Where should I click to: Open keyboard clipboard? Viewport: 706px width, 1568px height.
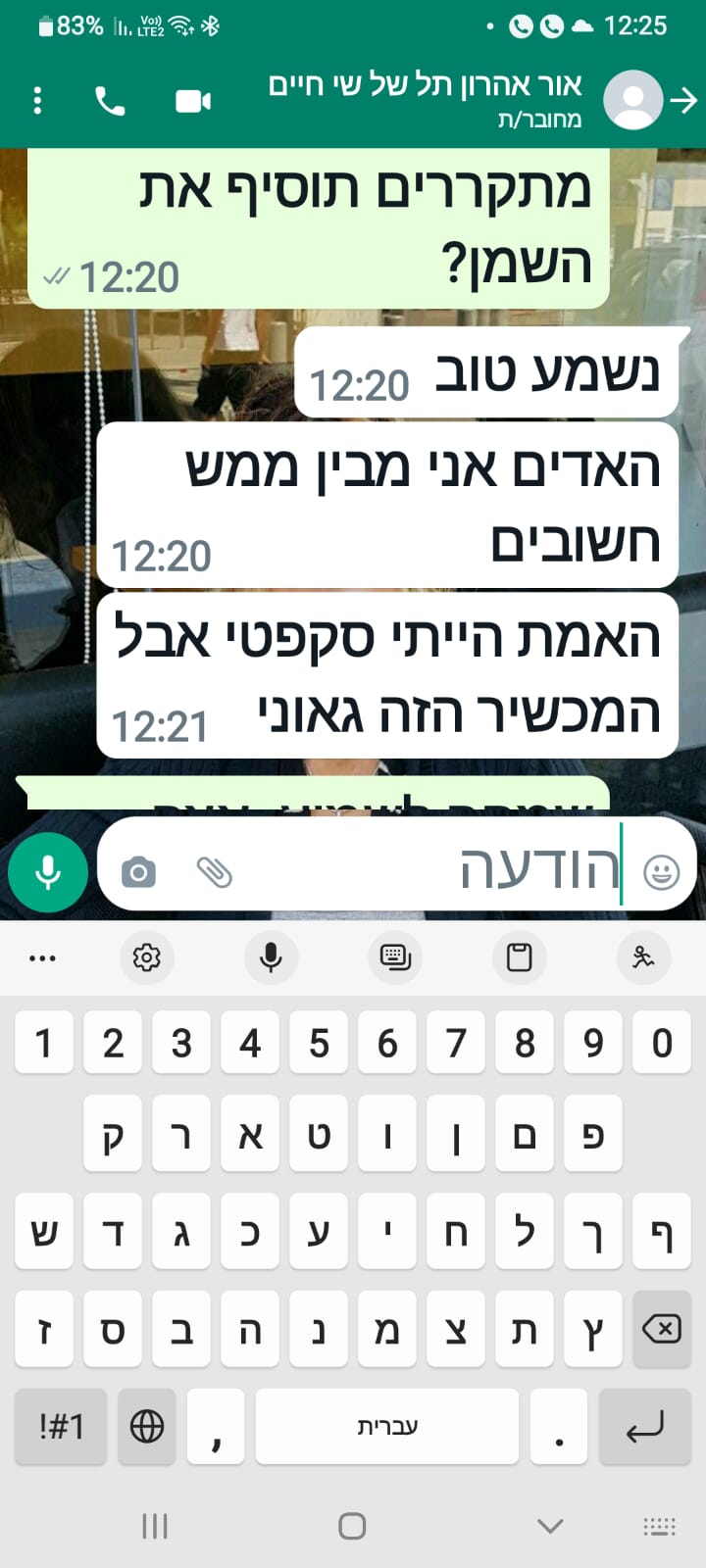pyautogui.click(x=519, y=956)
